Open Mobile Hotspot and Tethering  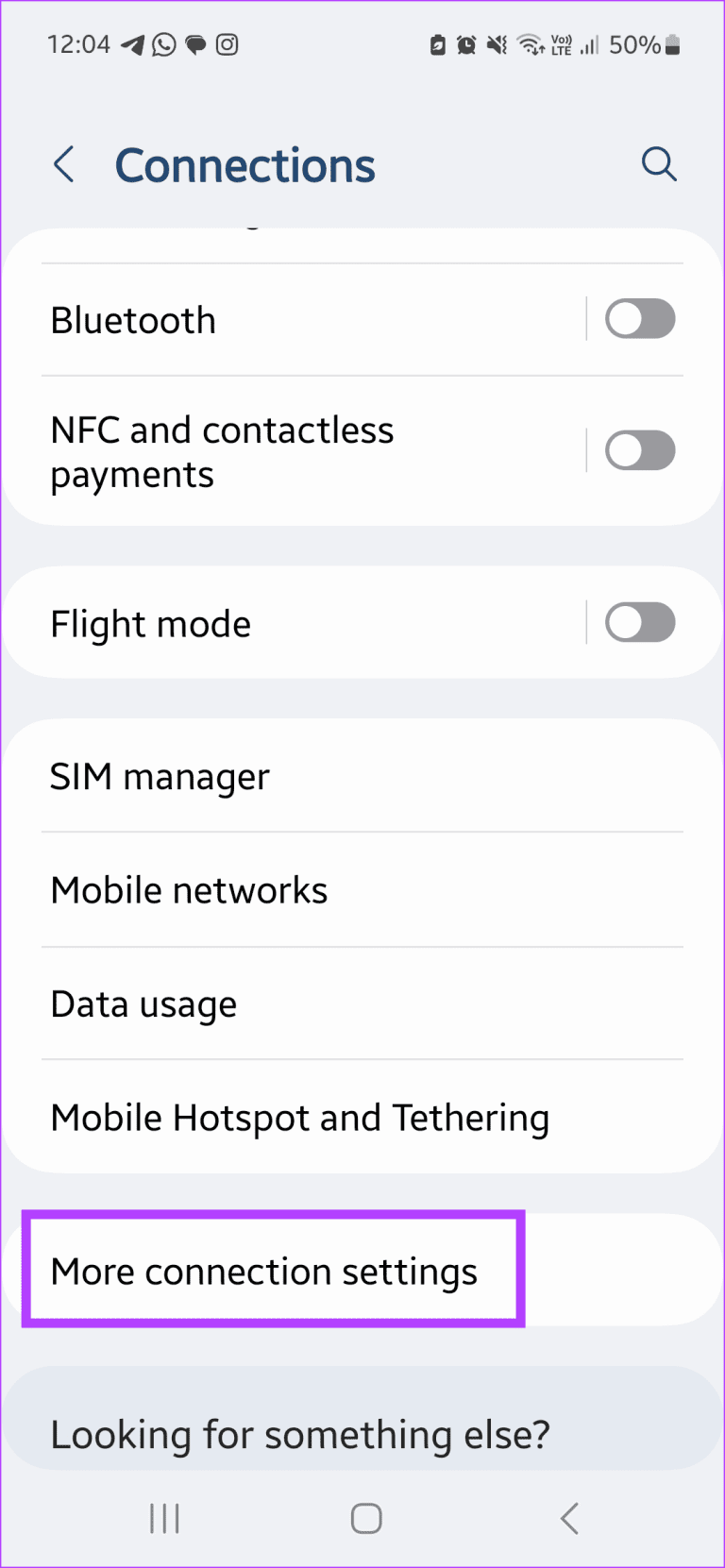point(300,1117)
